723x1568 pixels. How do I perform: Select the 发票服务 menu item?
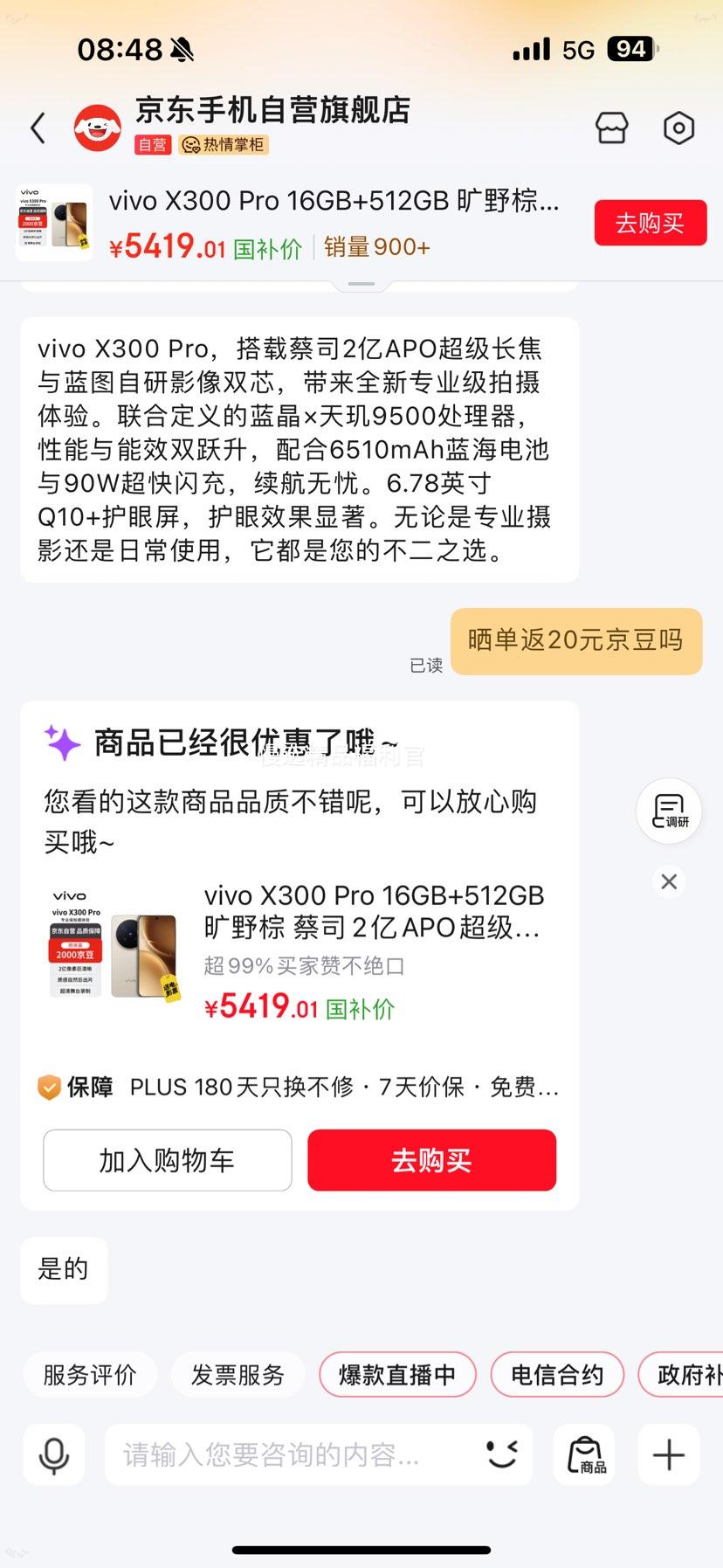(238, 1374)
